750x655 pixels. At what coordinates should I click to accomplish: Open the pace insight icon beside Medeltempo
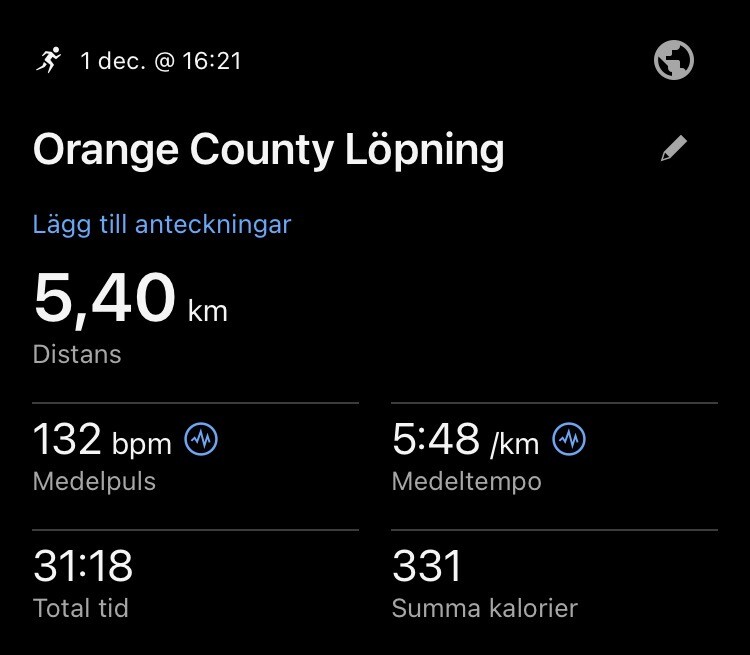[x=570, y=439]
